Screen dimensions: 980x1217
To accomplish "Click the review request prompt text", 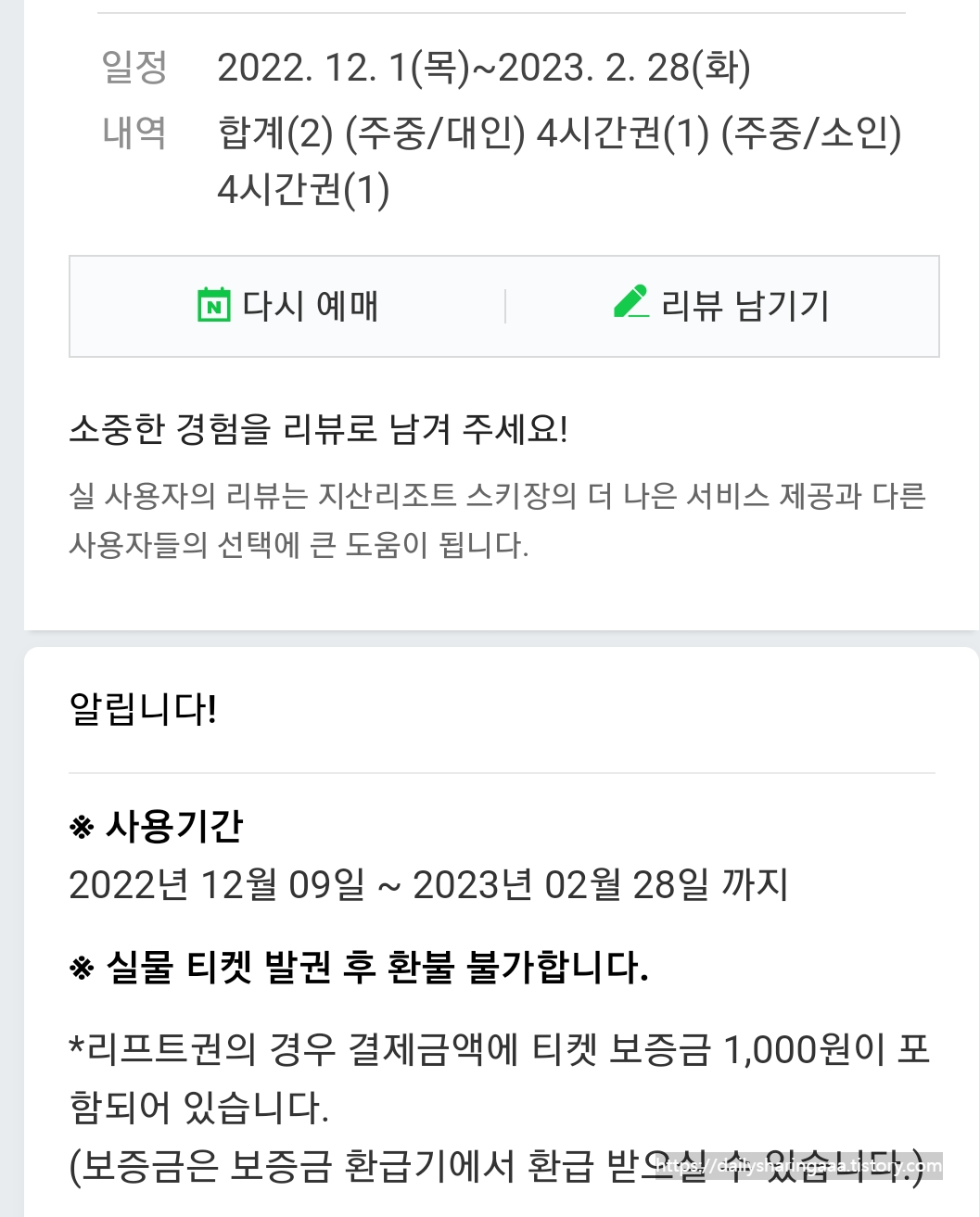I will (320, 428).
